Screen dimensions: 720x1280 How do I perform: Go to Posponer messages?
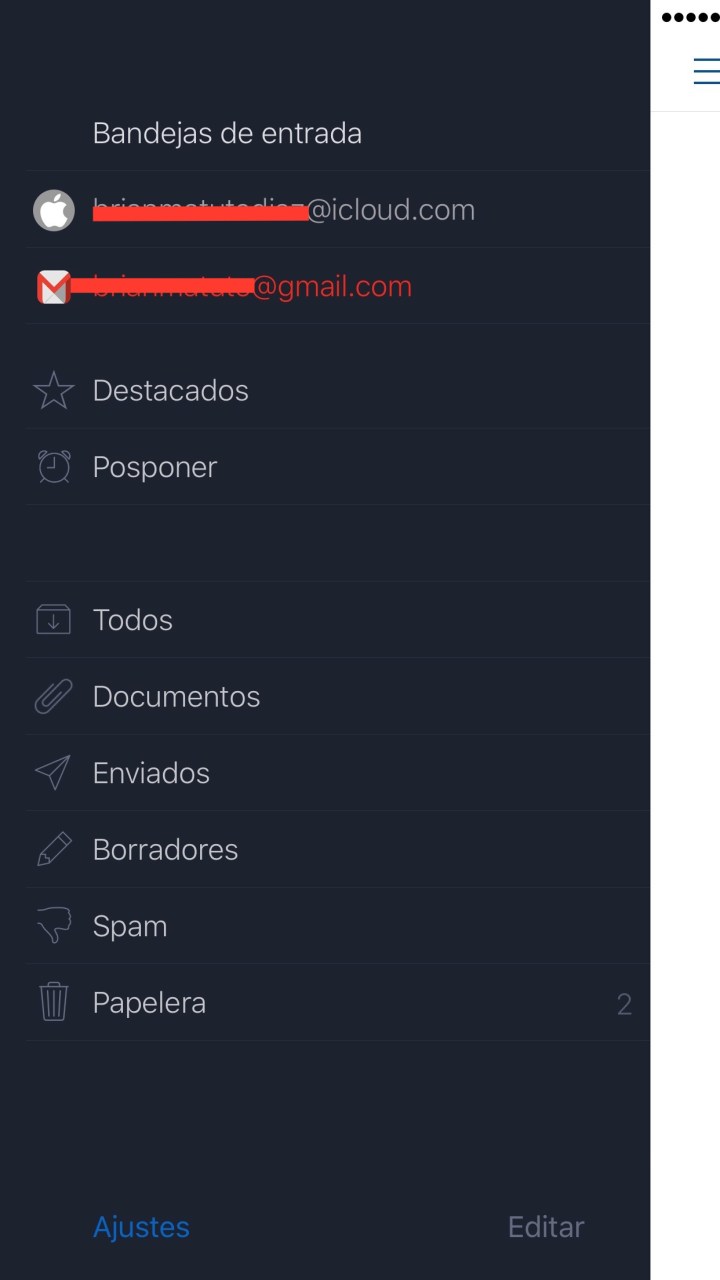(x=154, y=467)
